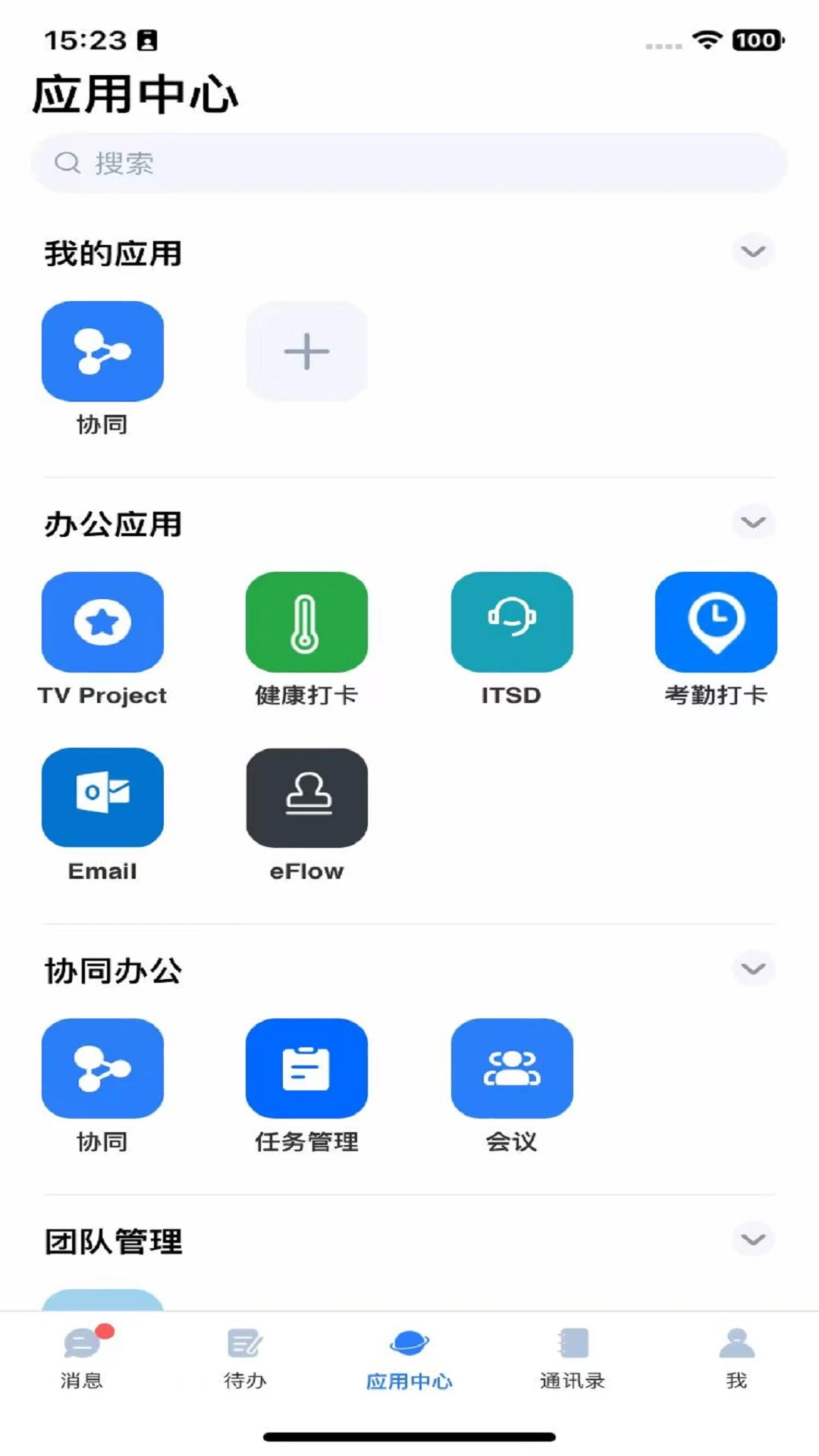Add an app to 我的应用

(x=306, y=352)
